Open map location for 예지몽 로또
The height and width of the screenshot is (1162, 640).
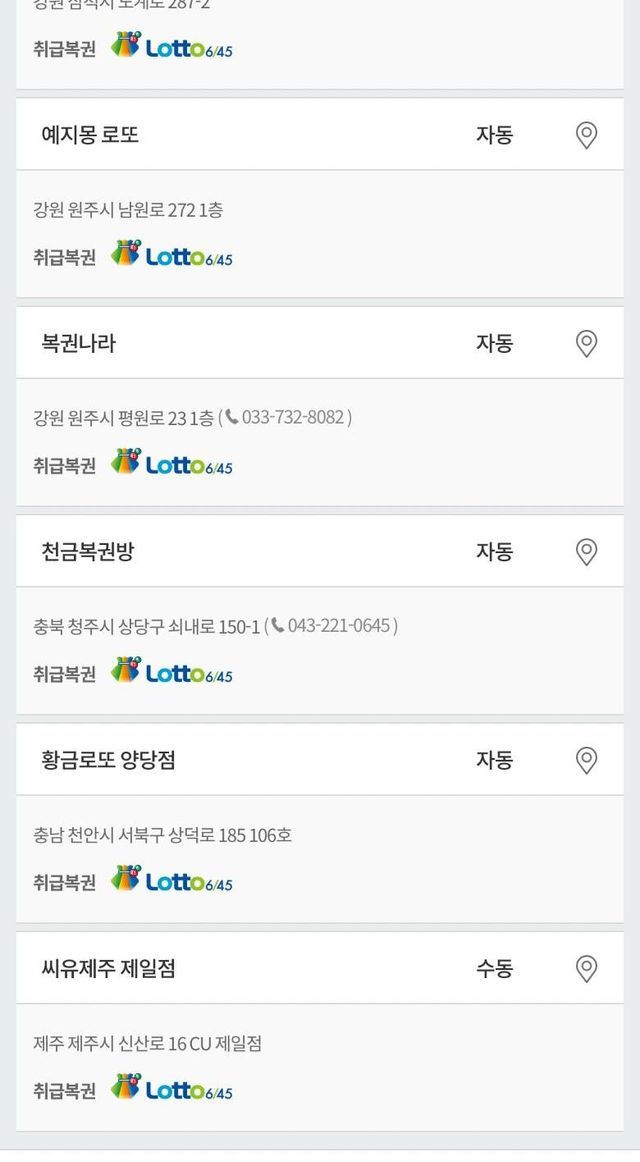click(587, 135)
